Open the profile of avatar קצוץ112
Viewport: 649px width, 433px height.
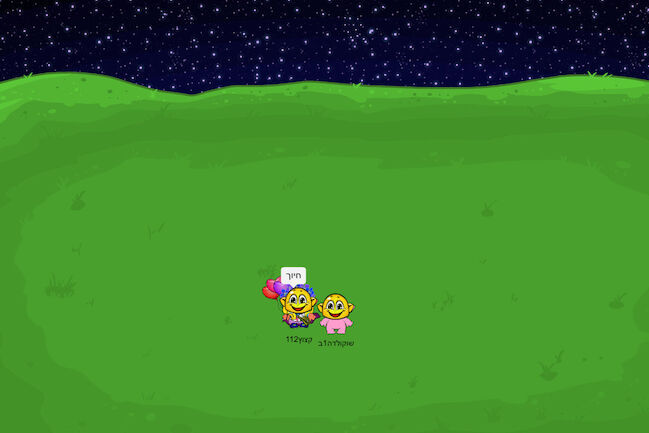297,306
